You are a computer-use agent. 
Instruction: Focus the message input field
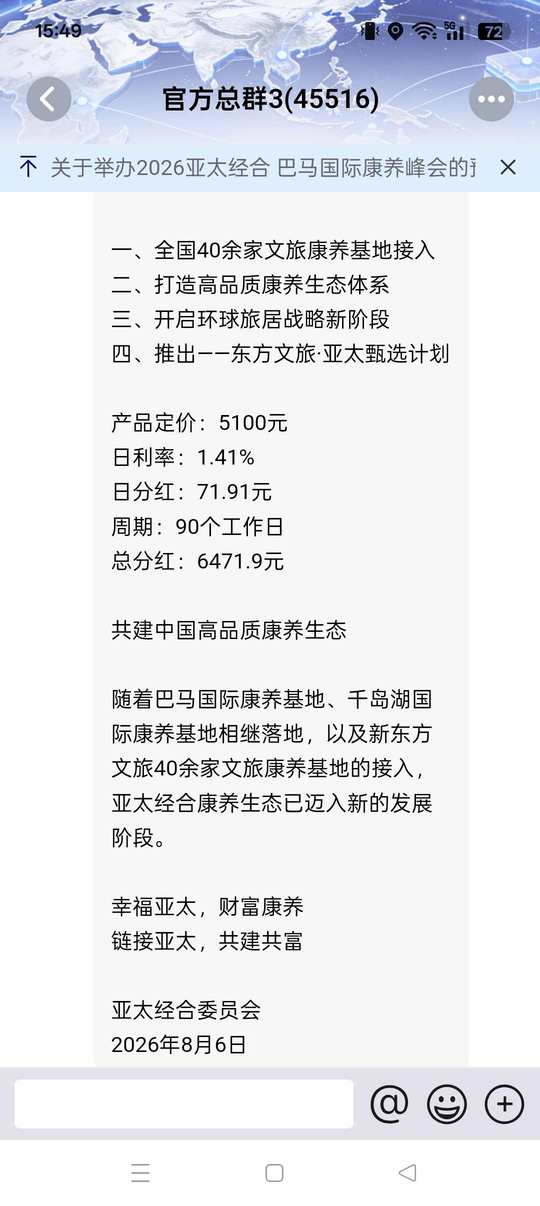coord(184,1104)
